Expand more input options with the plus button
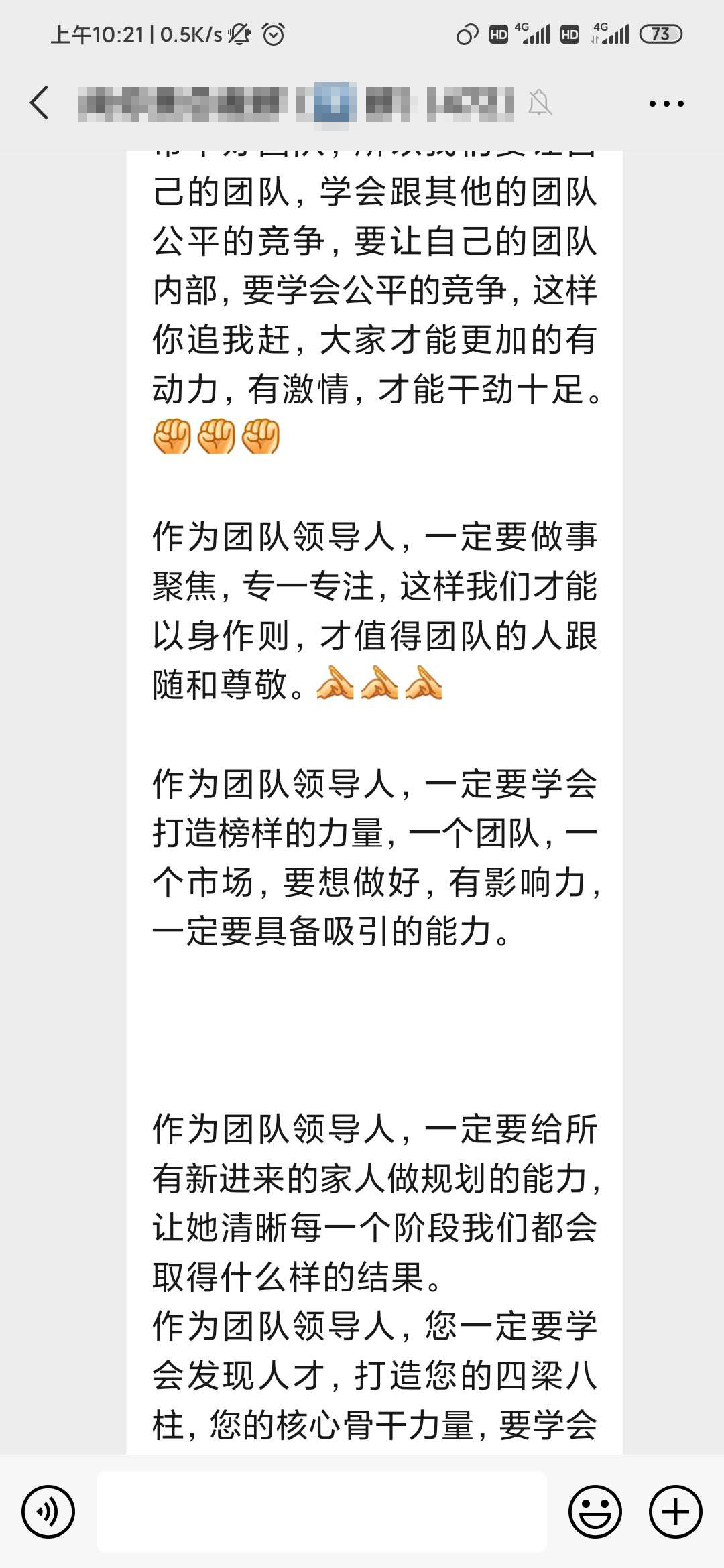 tap(674, 1511)
